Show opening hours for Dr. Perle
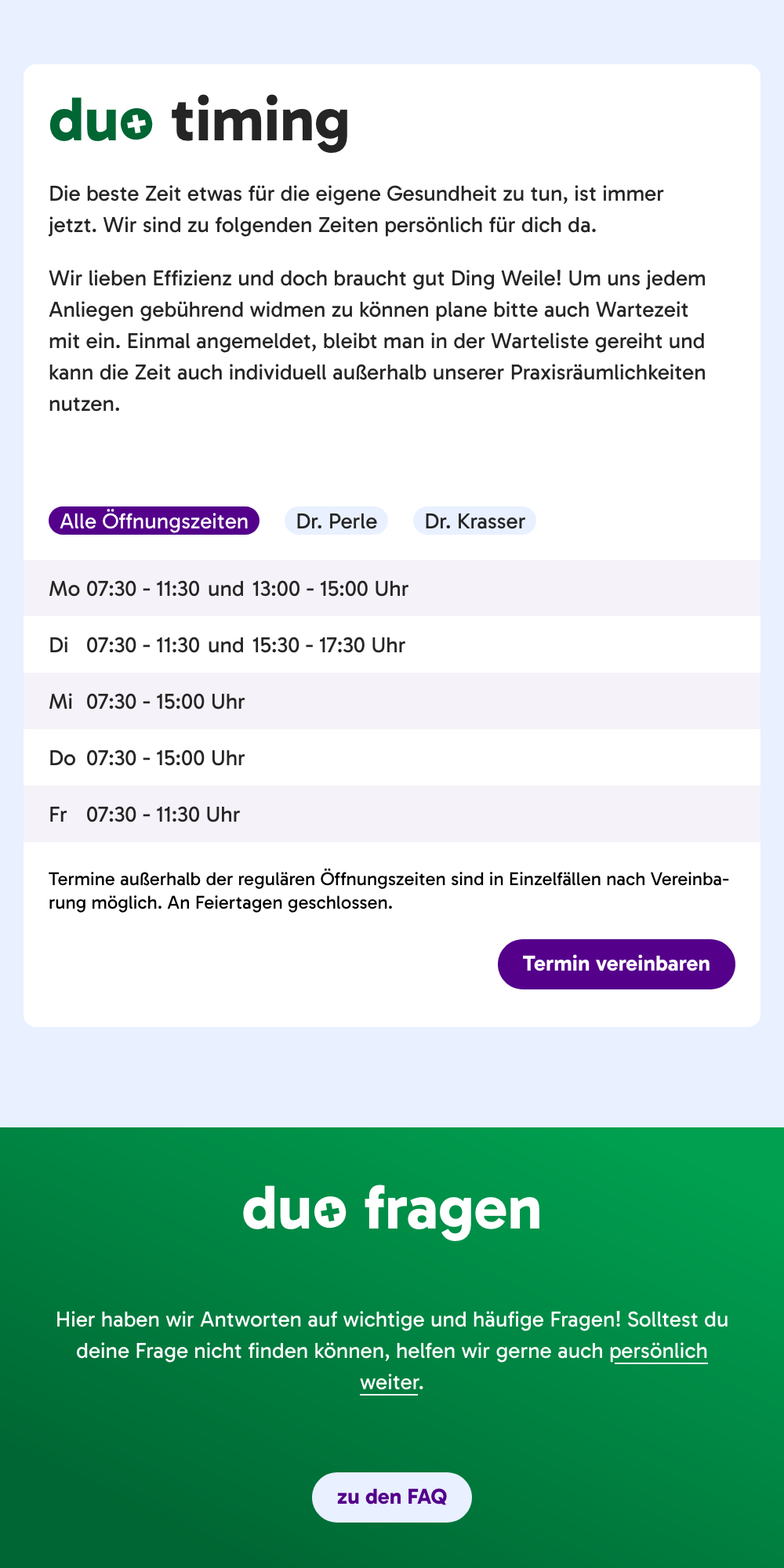This screenshot has height=1568, width=784. pyautogui.click(x=336, y=521)
